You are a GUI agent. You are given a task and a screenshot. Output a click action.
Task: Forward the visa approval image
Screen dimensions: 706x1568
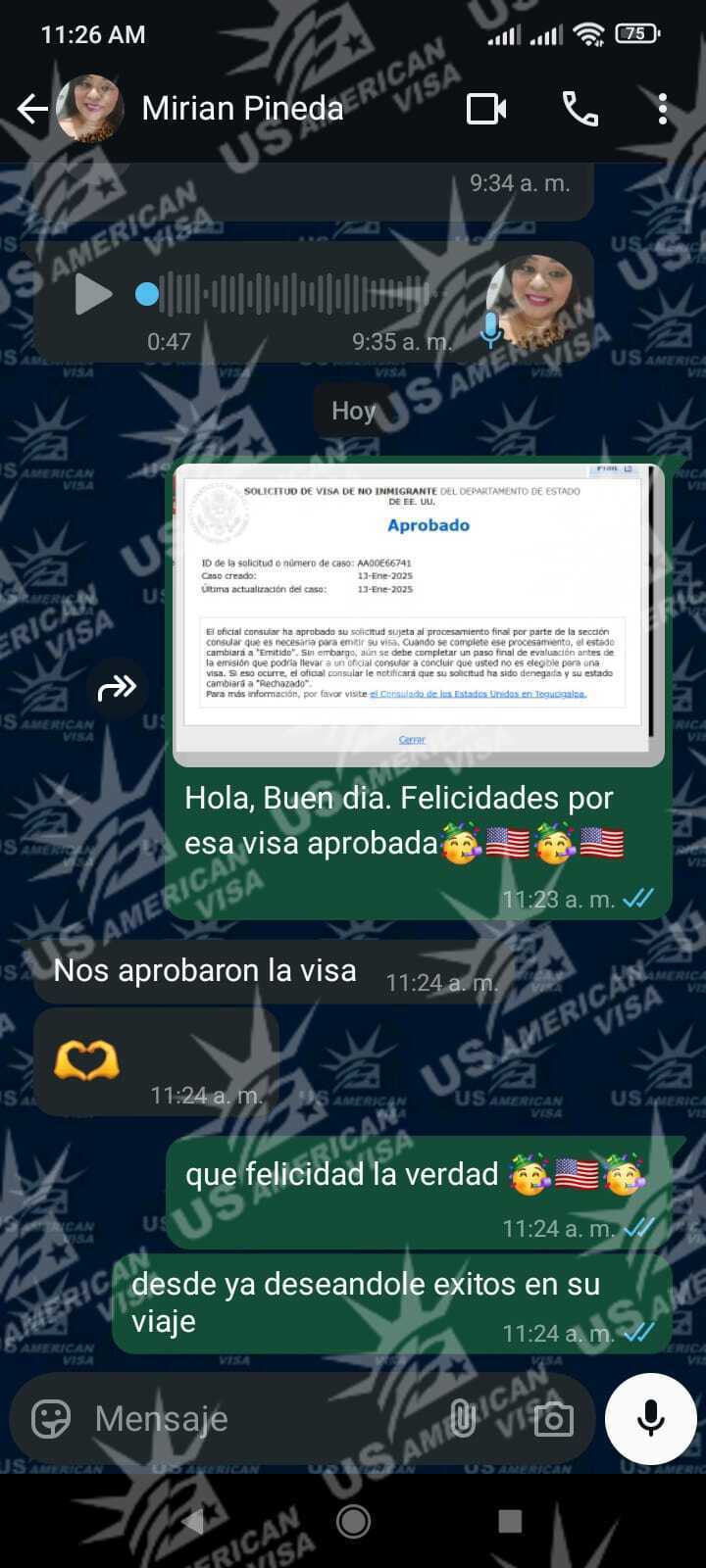point(117,688)
